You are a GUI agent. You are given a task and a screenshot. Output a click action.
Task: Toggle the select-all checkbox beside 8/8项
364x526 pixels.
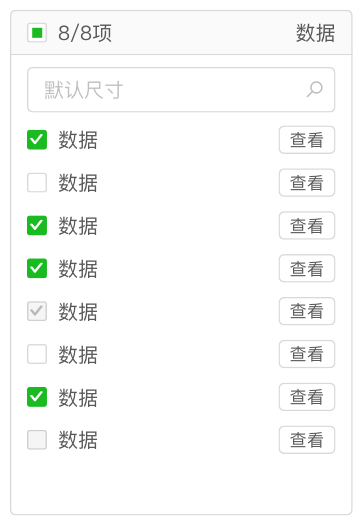pos(37,33)
